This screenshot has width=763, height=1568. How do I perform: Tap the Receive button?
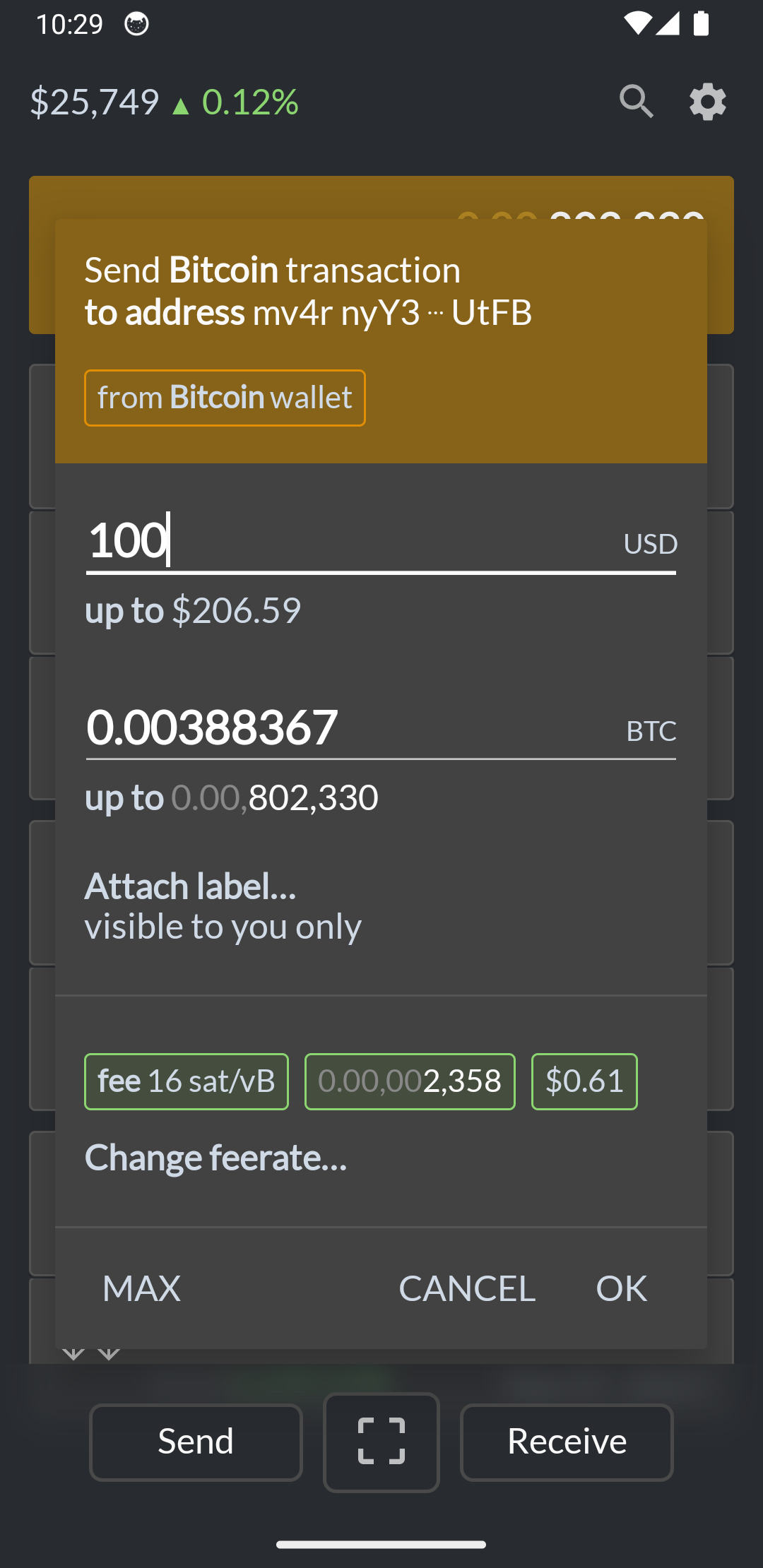(567, 1442)
